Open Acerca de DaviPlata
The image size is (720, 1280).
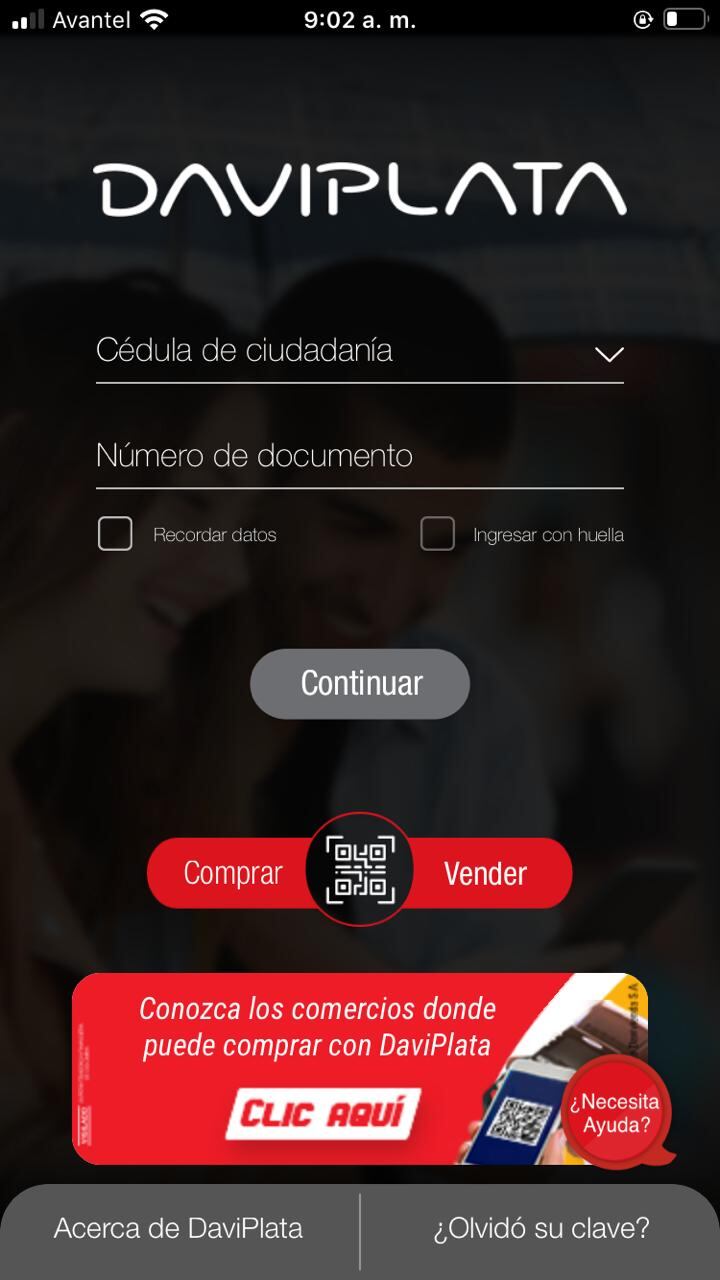tap(178, 1229)
